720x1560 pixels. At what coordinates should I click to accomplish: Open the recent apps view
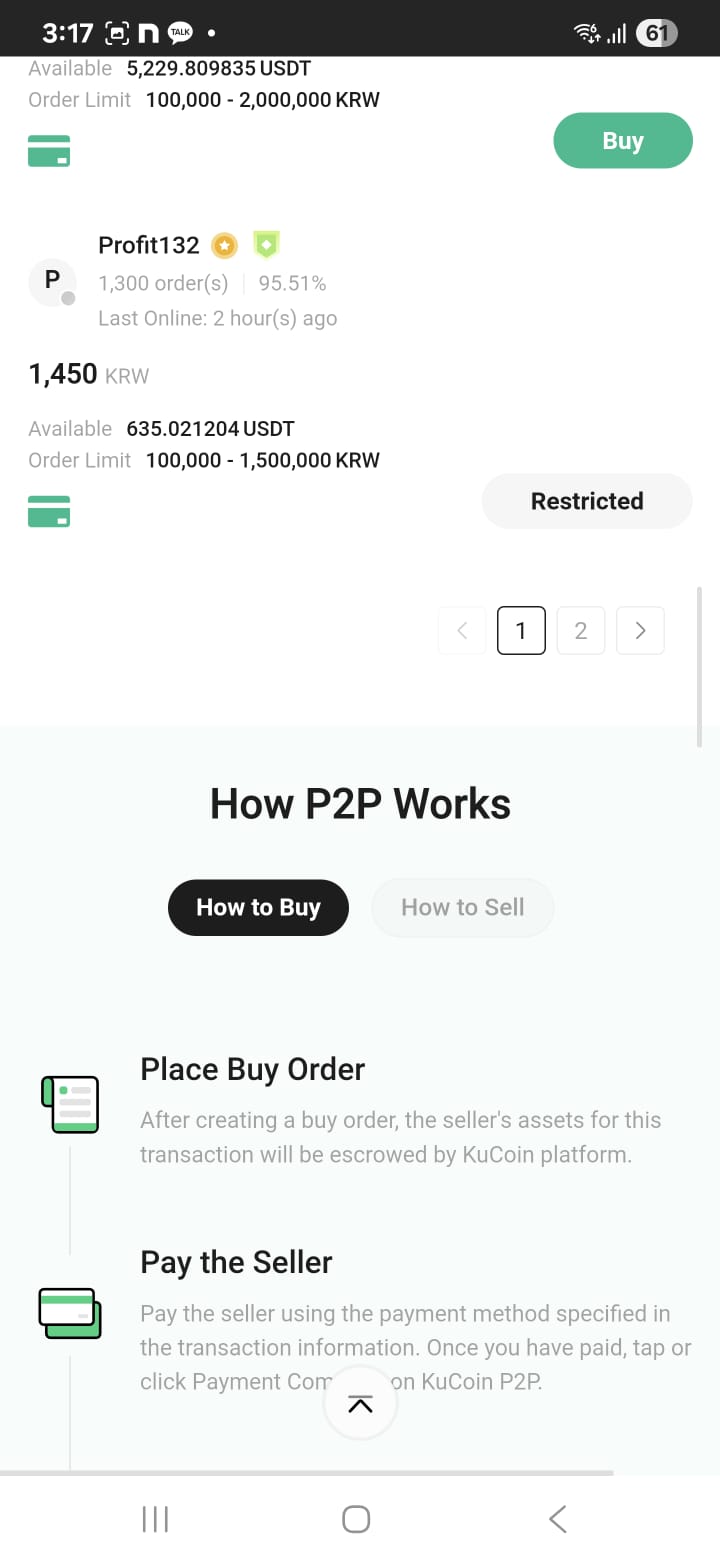point(155,1519)
